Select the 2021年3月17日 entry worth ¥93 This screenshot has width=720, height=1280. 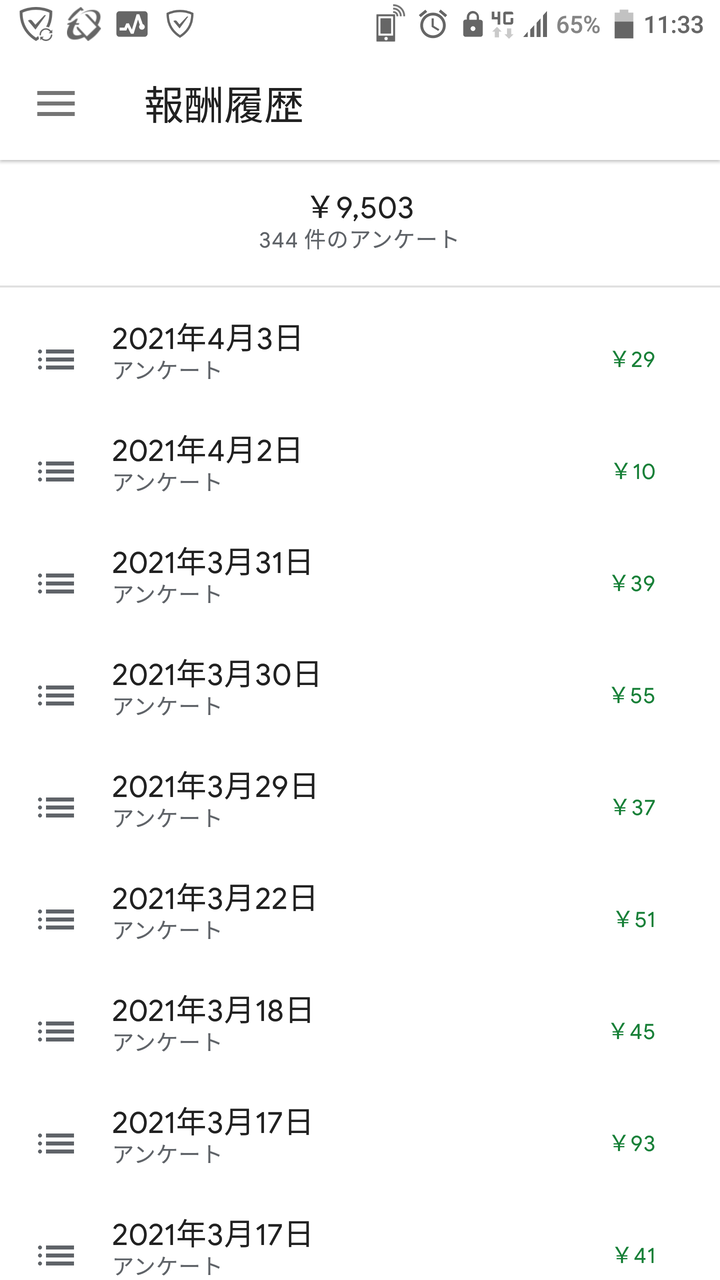[x=360, y=1137]
